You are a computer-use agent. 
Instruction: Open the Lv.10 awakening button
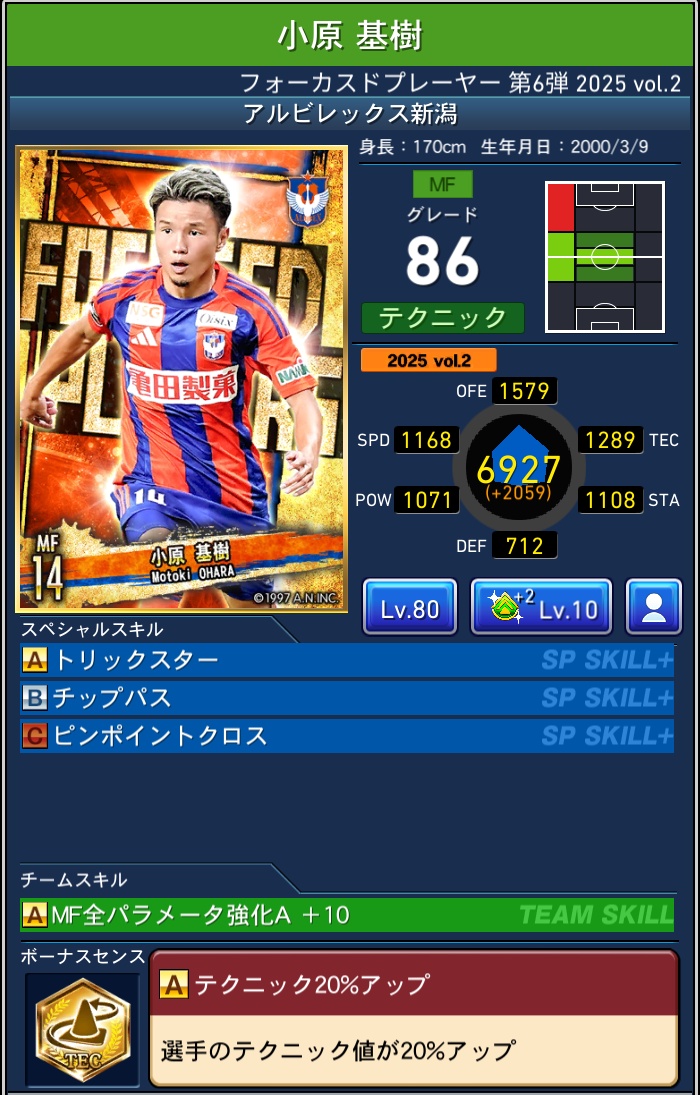click(x=541, y=607)
